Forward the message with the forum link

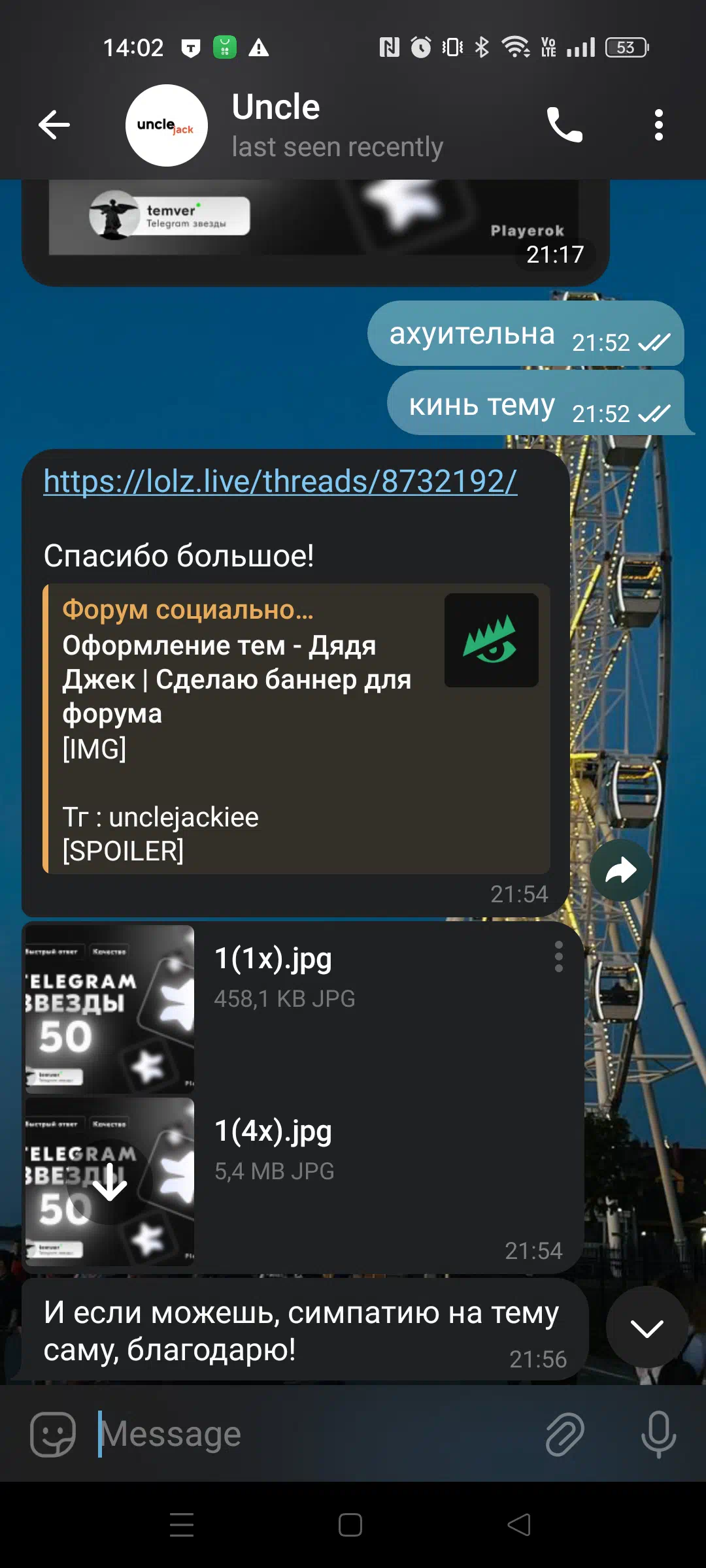(x=620, y=870)
